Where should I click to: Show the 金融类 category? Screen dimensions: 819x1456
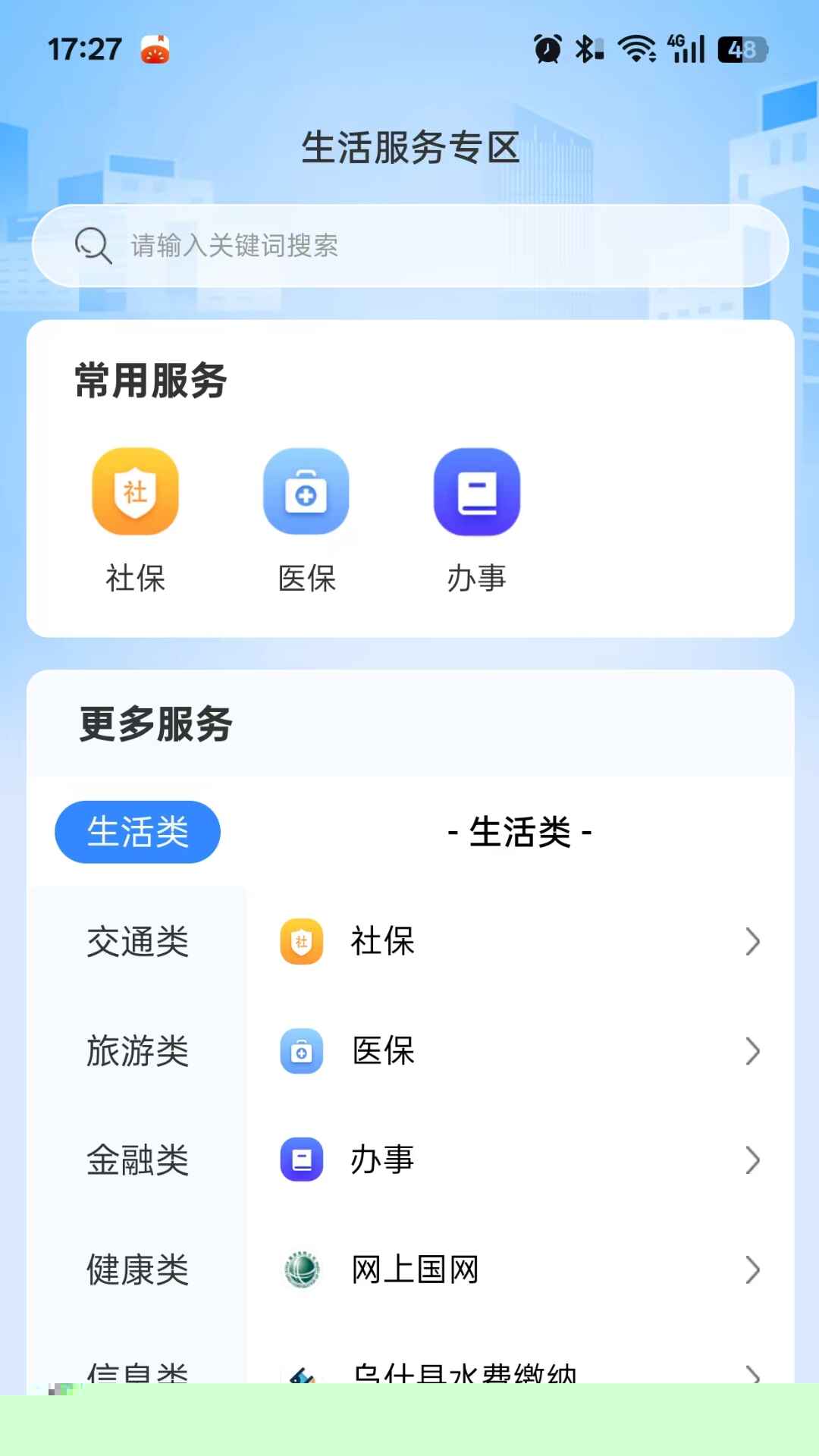pyautogui.click(x=137, y=1160)
